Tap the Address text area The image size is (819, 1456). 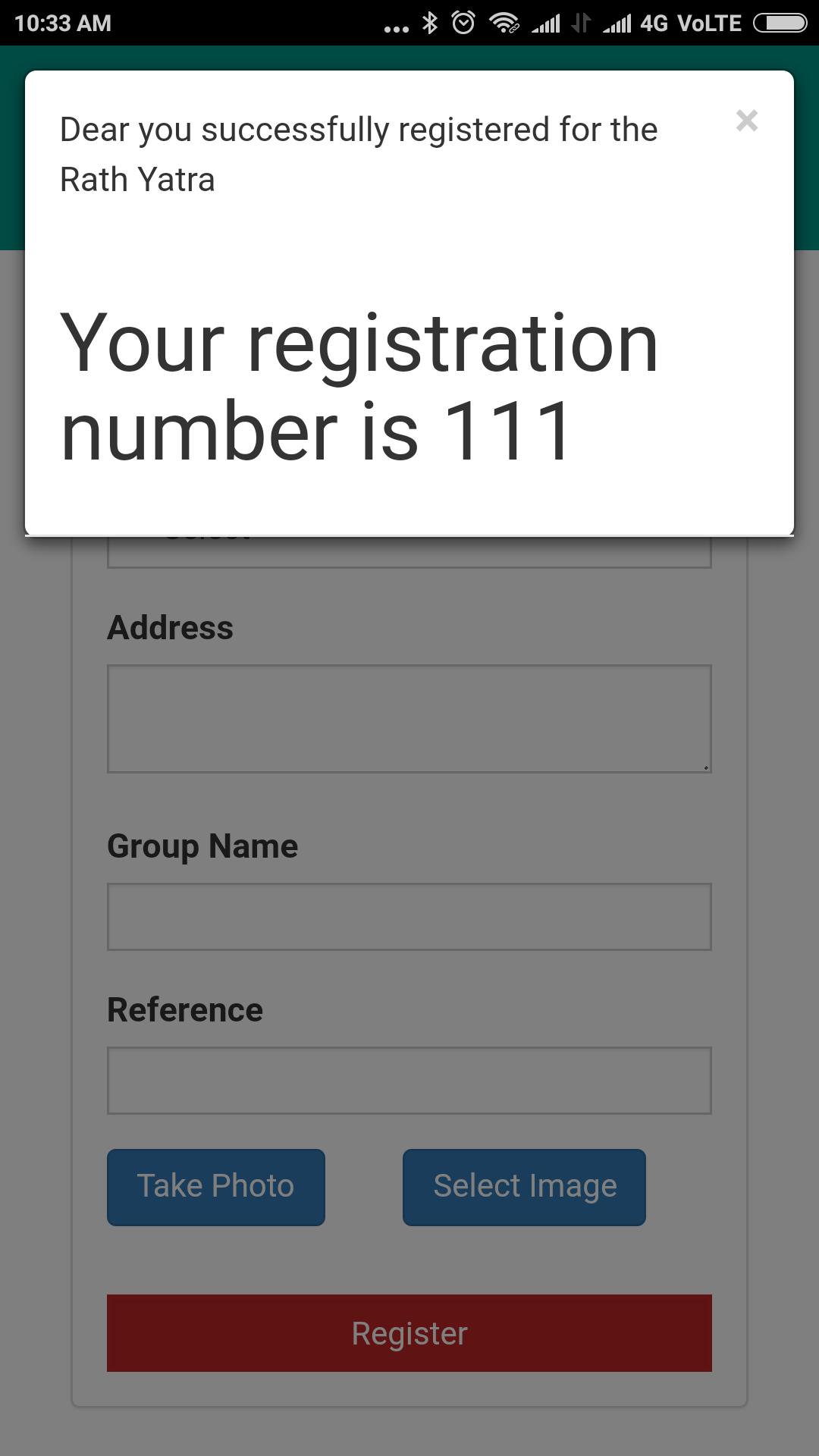(x=409, y=718)
